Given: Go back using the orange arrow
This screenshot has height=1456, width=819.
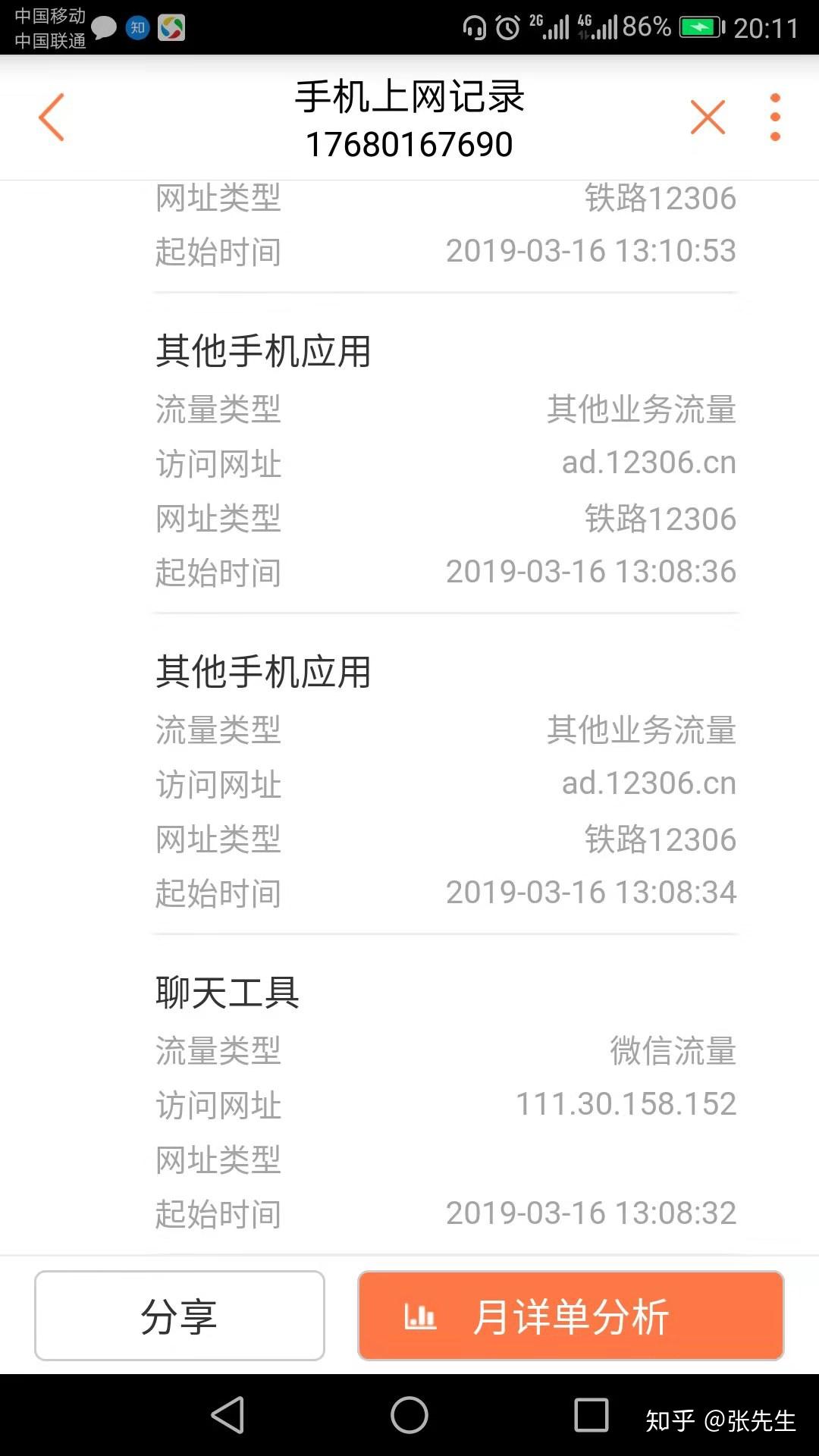Looking at the screenshot, I should (52, 118).
